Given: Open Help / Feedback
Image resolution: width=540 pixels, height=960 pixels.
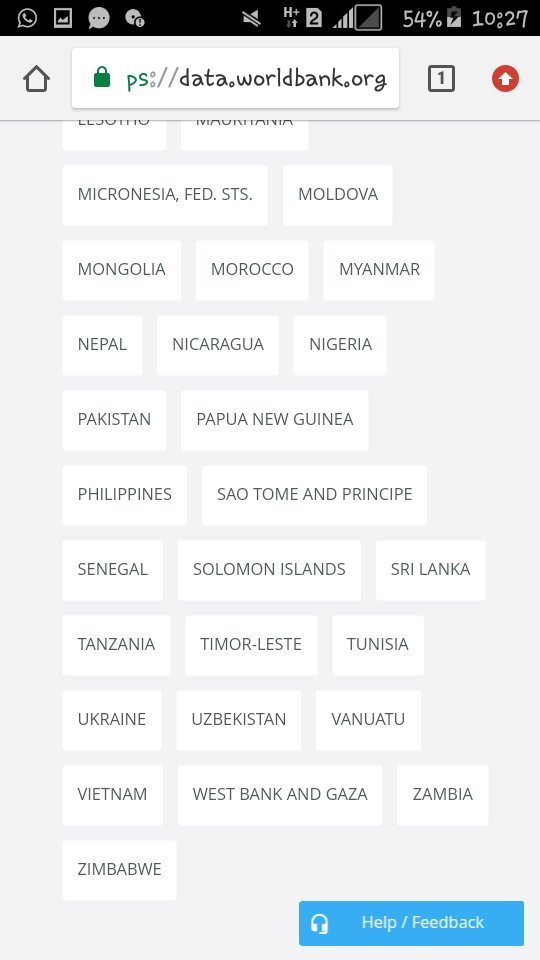Looking at the screenshot, I should (x=411, y=923).
